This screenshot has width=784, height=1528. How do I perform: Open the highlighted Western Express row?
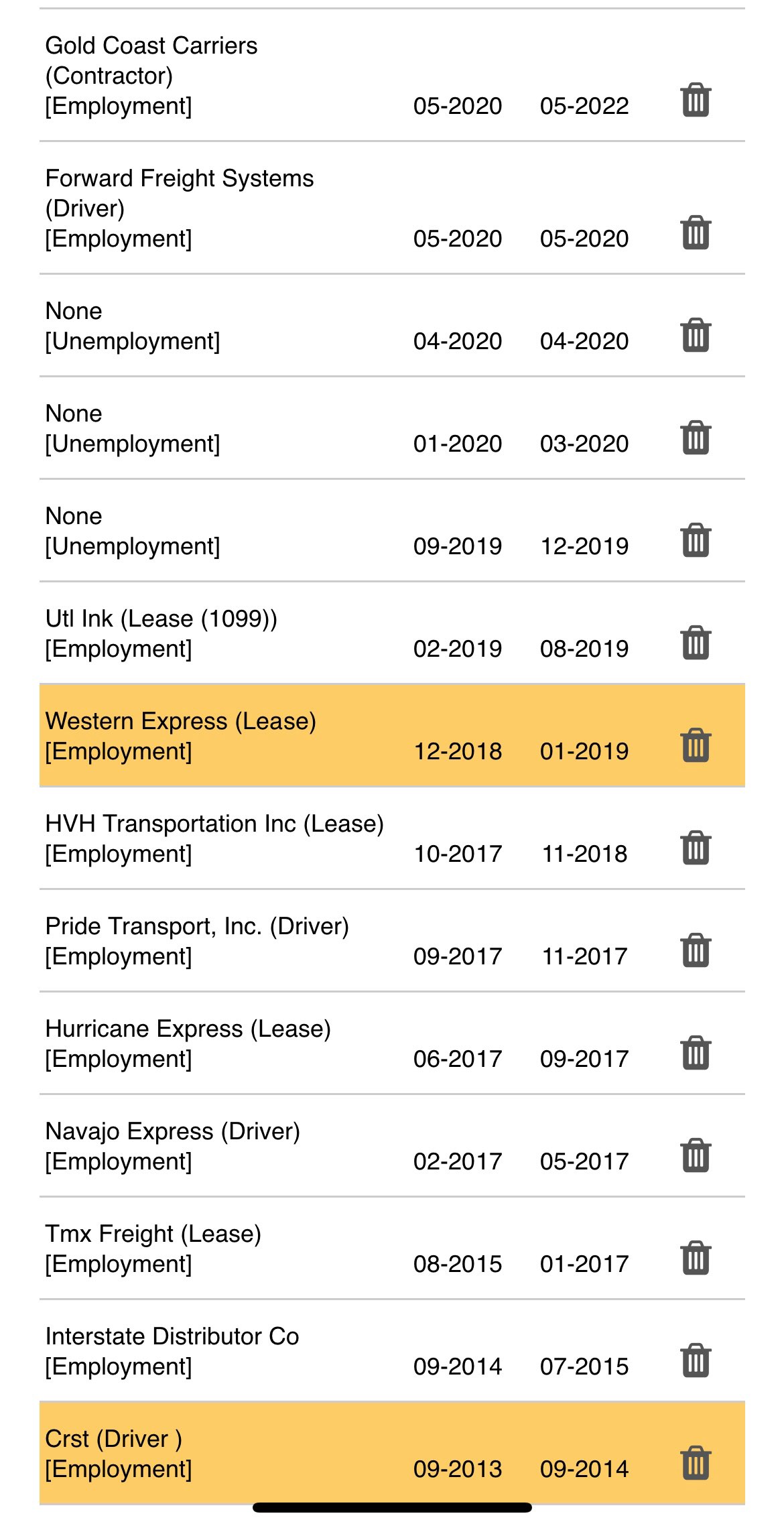tap(392, 735)
